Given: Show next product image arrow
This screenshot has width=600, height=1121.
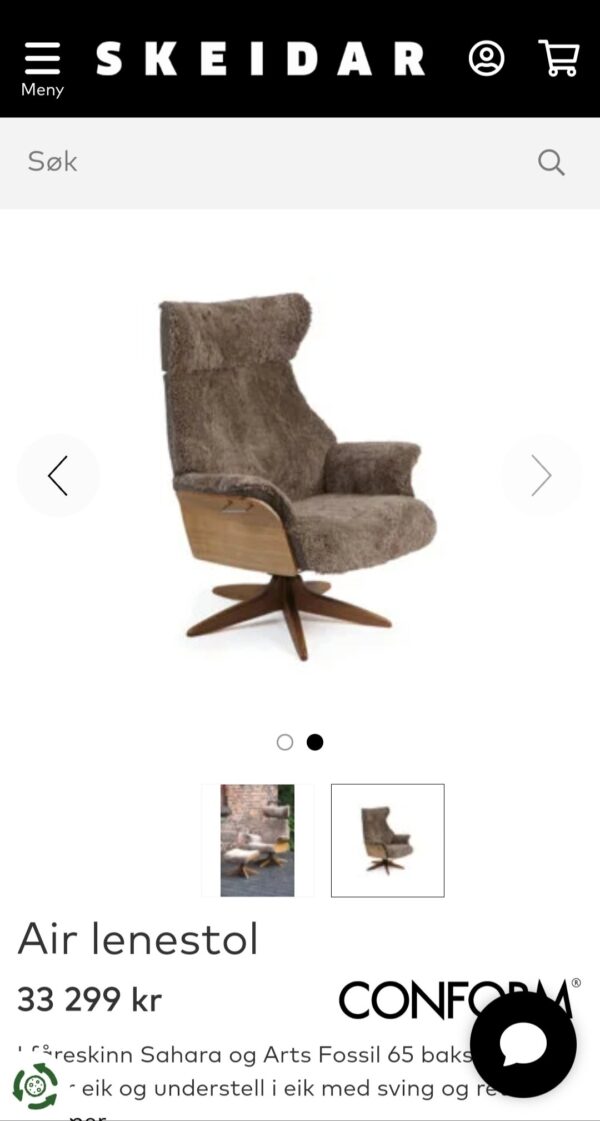Looking at the screenshot, I should click(x=541, y=475).
